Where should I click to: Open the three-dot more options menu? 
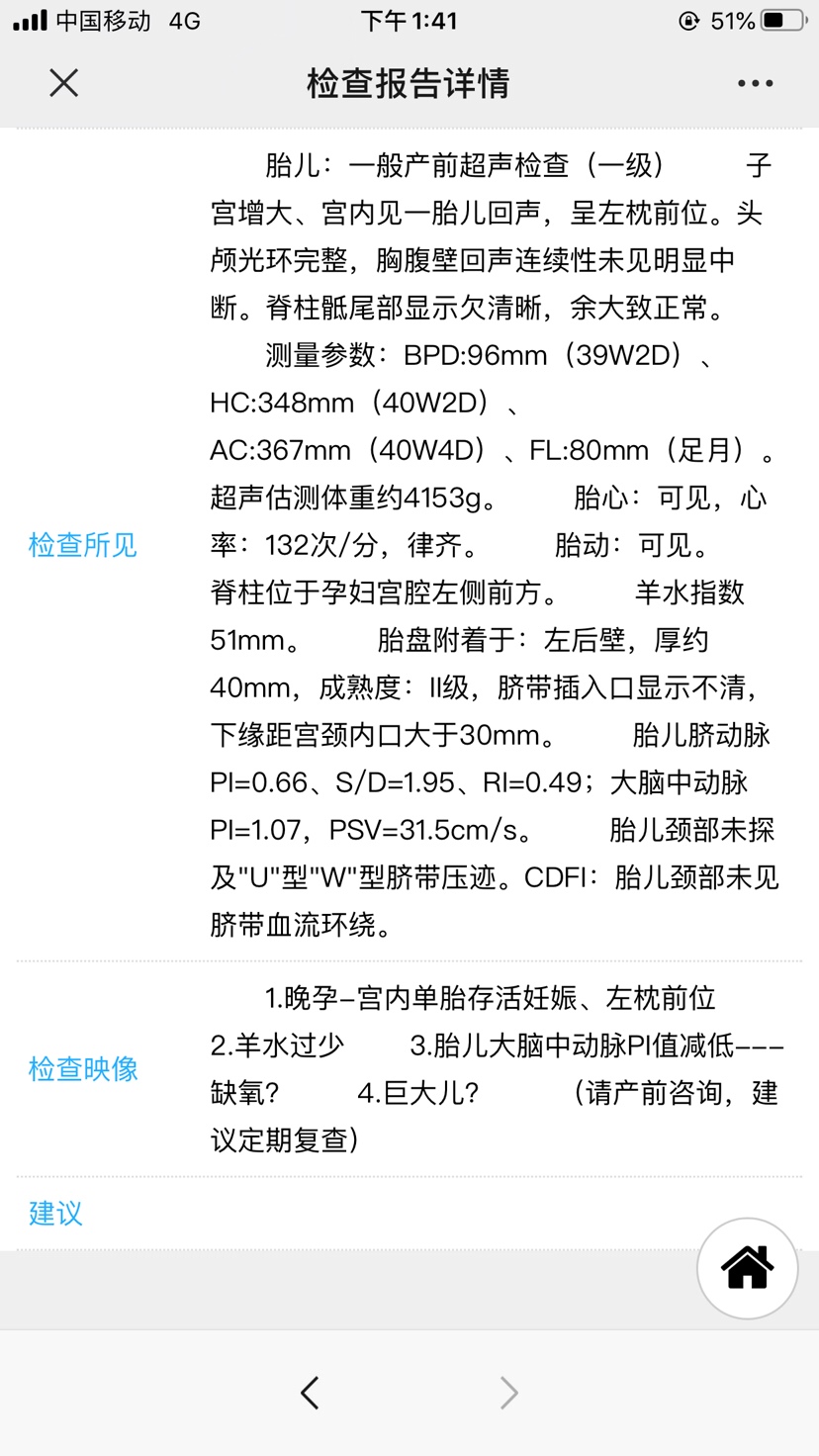[x=756, y=84]
